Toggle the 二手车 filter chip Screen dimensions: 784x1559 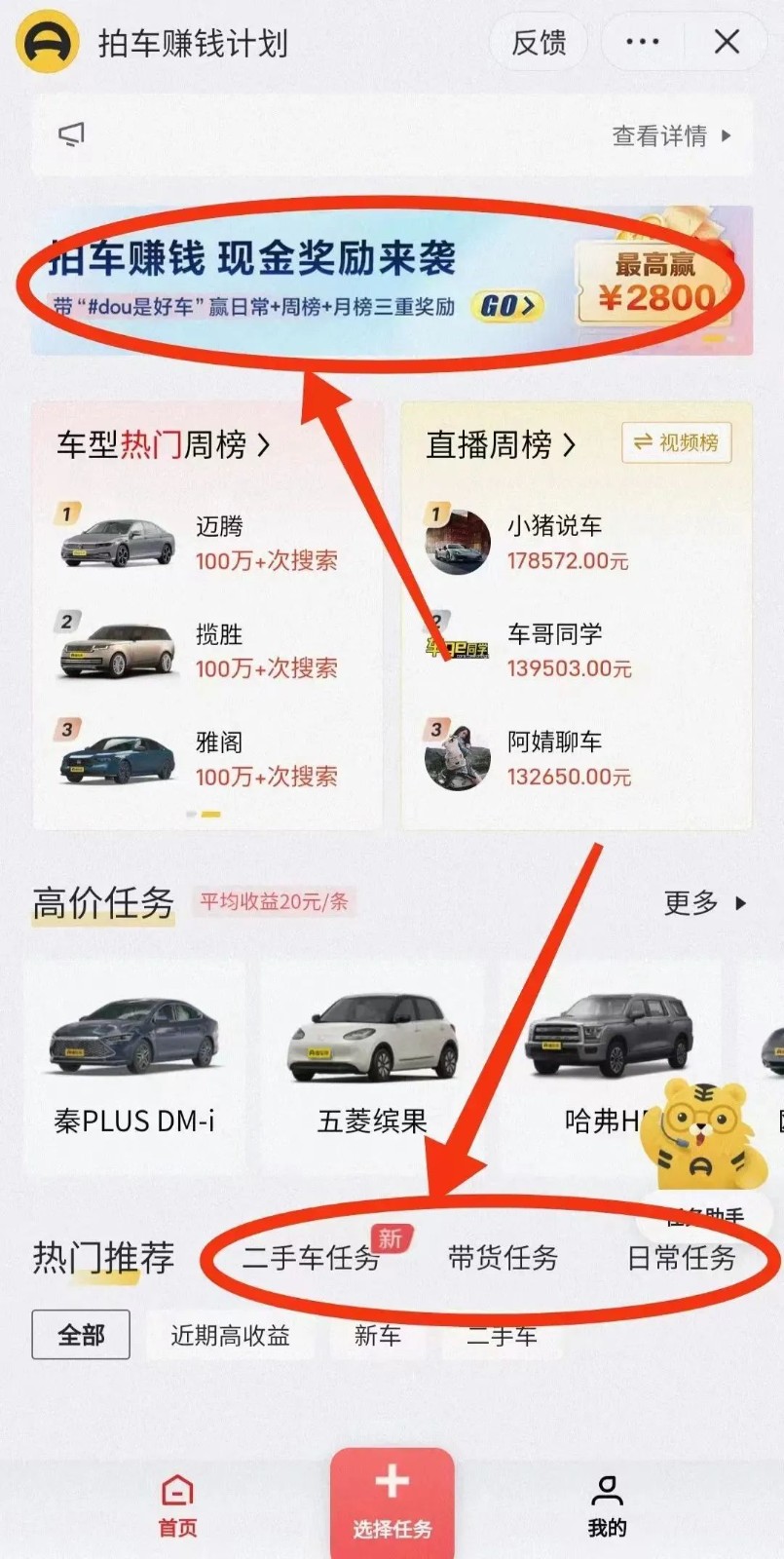tap(503, 1335)
